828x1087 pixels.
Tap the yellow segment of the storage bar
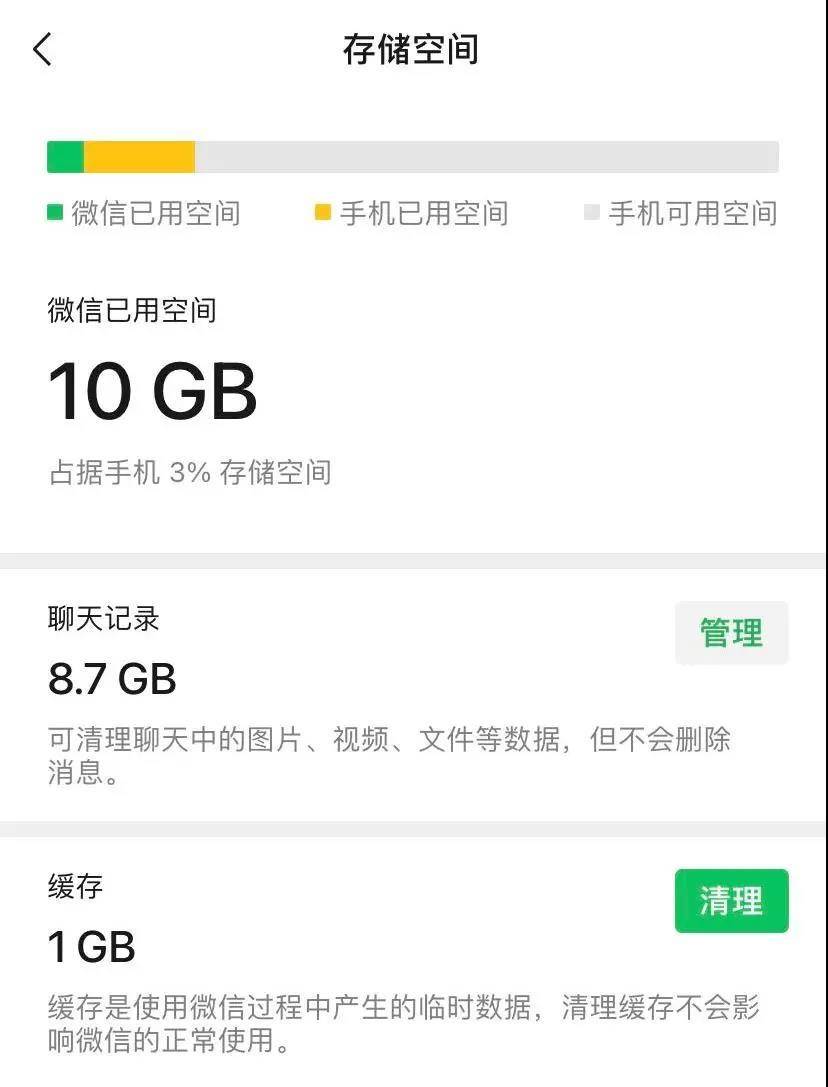pos(140,156)
